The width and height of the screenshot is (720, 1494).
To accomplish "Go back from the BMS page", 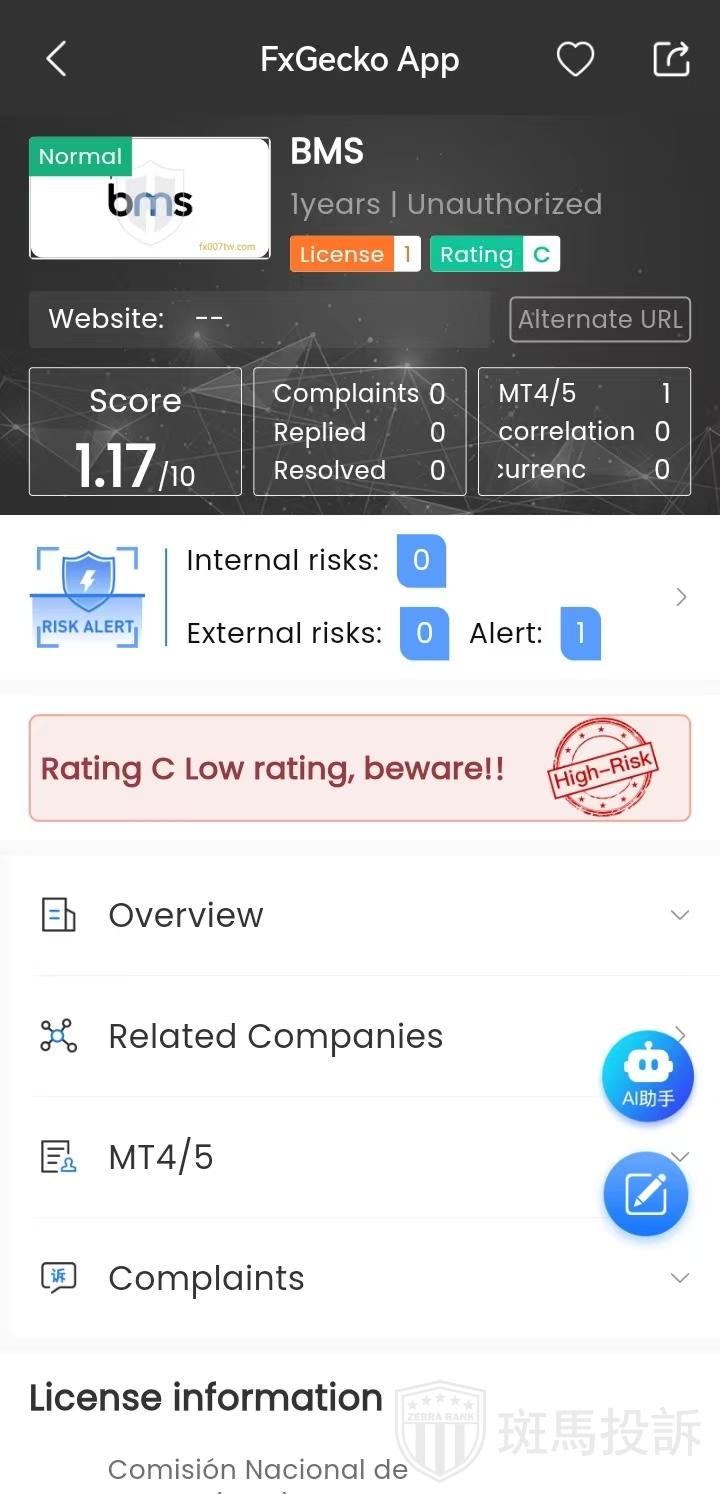I will point(56,60).
